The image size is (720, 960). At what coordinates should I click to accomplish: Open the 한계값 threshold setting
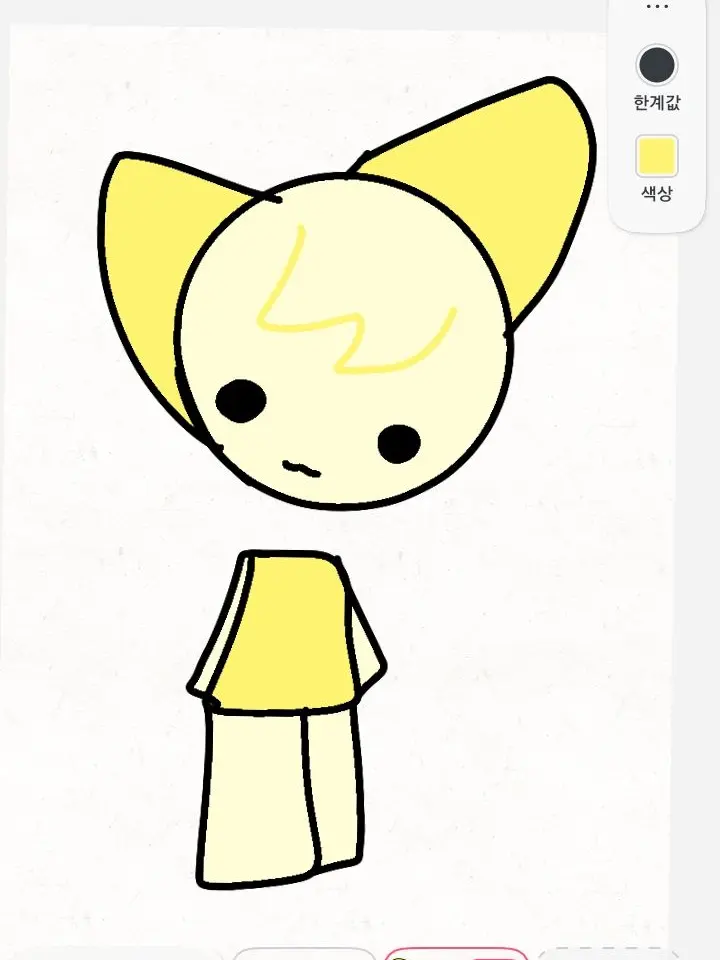click(x=657, y=66)
